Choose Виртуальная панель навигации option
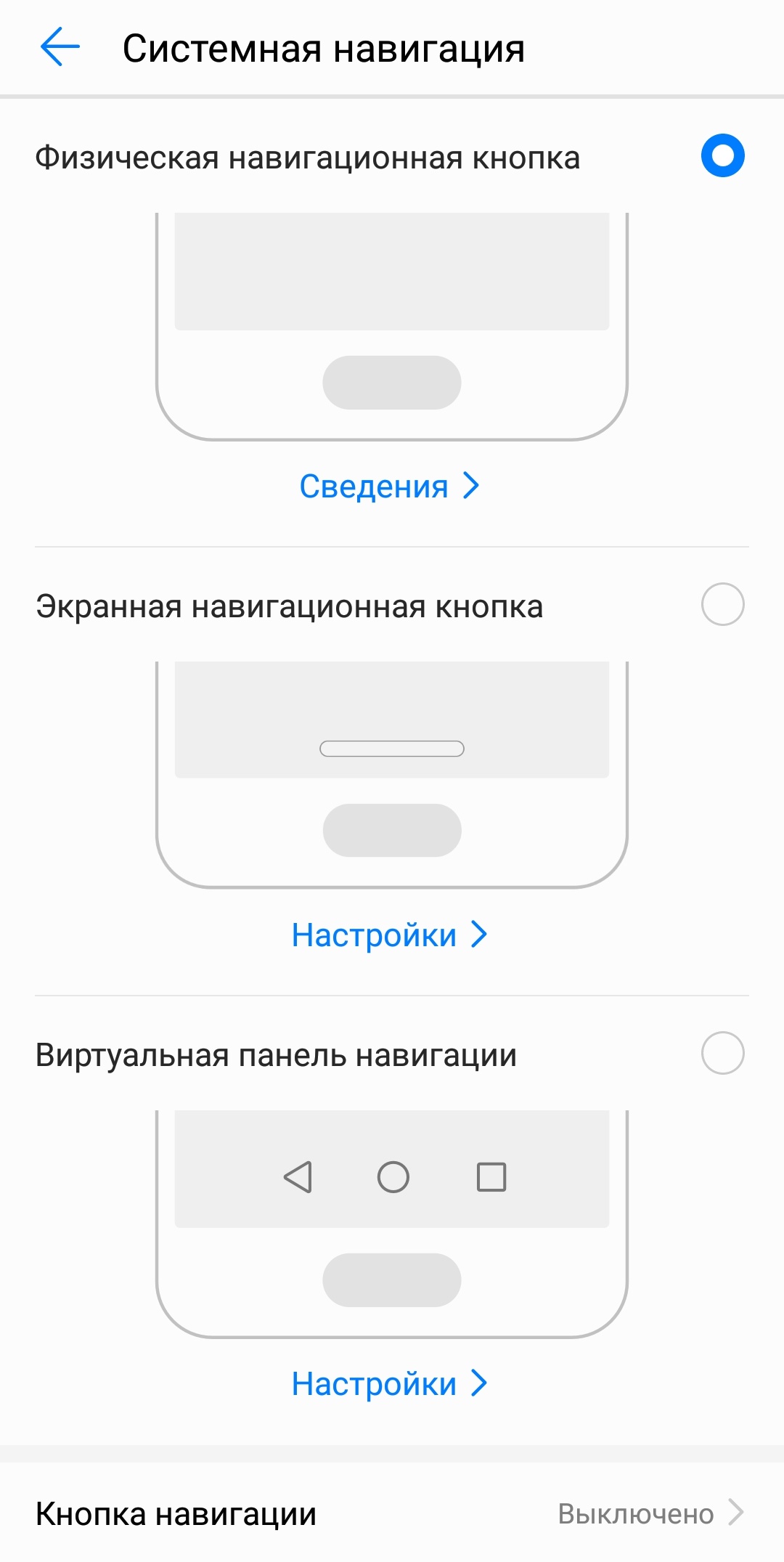784x1562 pixels. click(722, 1053)
